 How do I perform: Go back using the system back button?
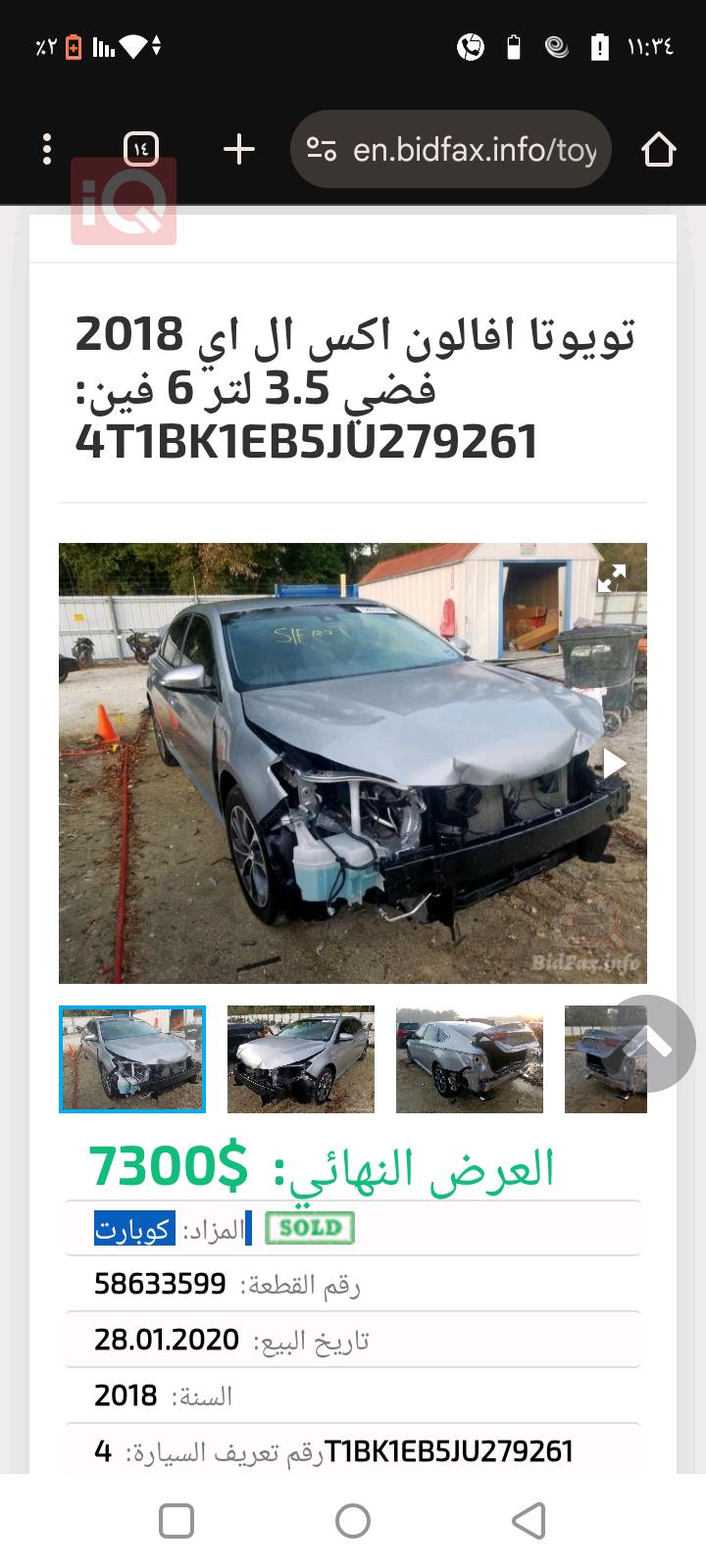(529, 1521)
